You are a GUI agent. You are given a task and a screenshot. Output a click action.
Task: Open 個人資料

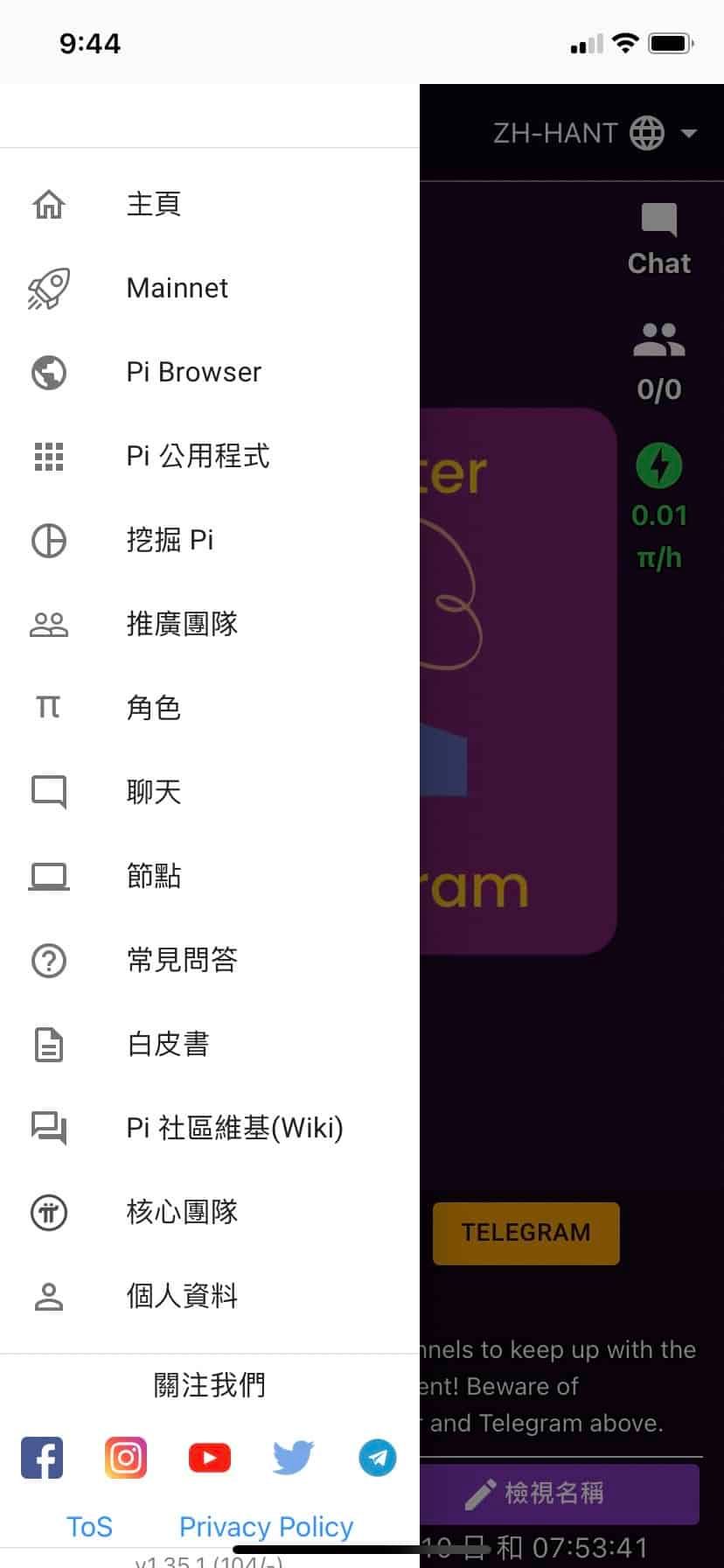tap(182, 1296)
